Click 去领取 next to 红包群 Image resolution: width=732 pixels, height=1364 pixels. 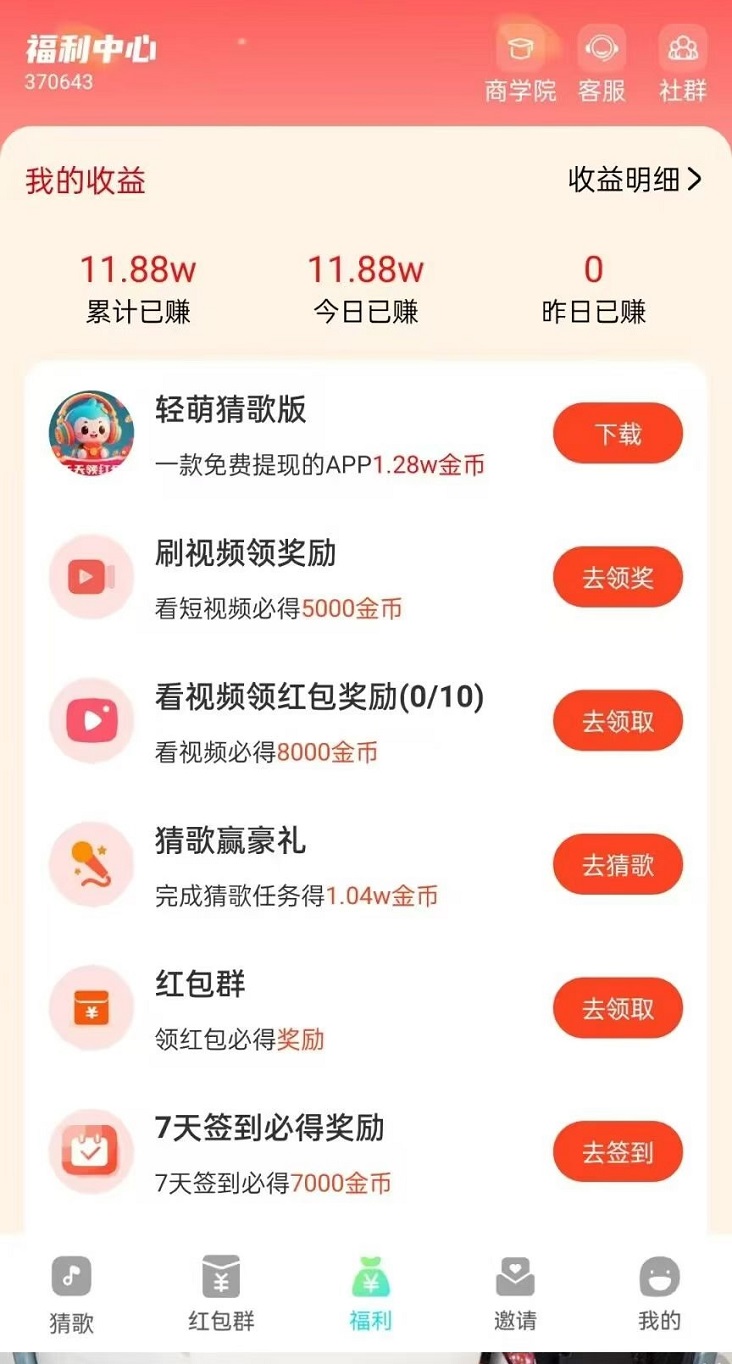[x=618, y=1008]
